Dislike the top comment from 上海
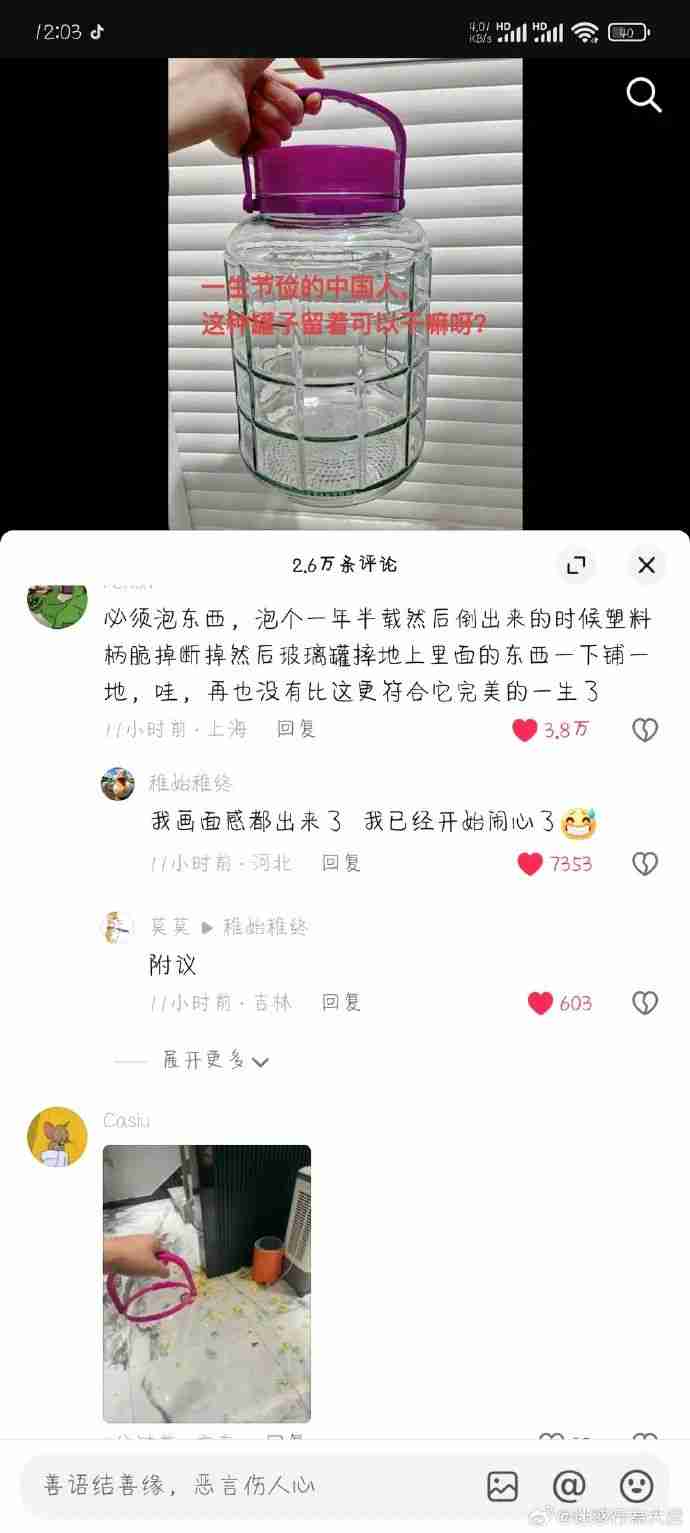The image size is (690, 1533). click(x=645, y=730)
